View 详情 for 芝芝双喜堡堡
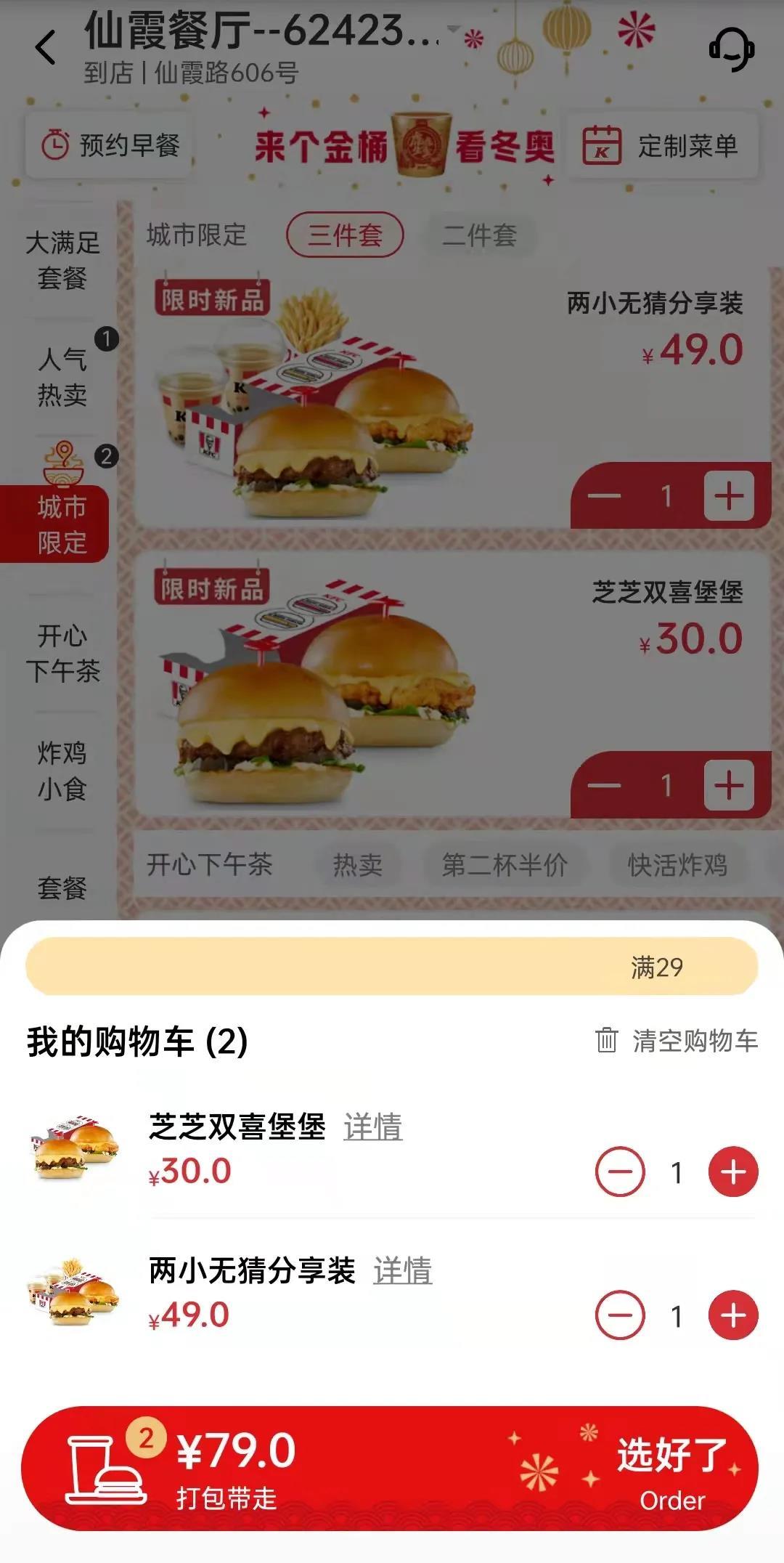This screenshot has width=784, height=1563. point(373,1126)
